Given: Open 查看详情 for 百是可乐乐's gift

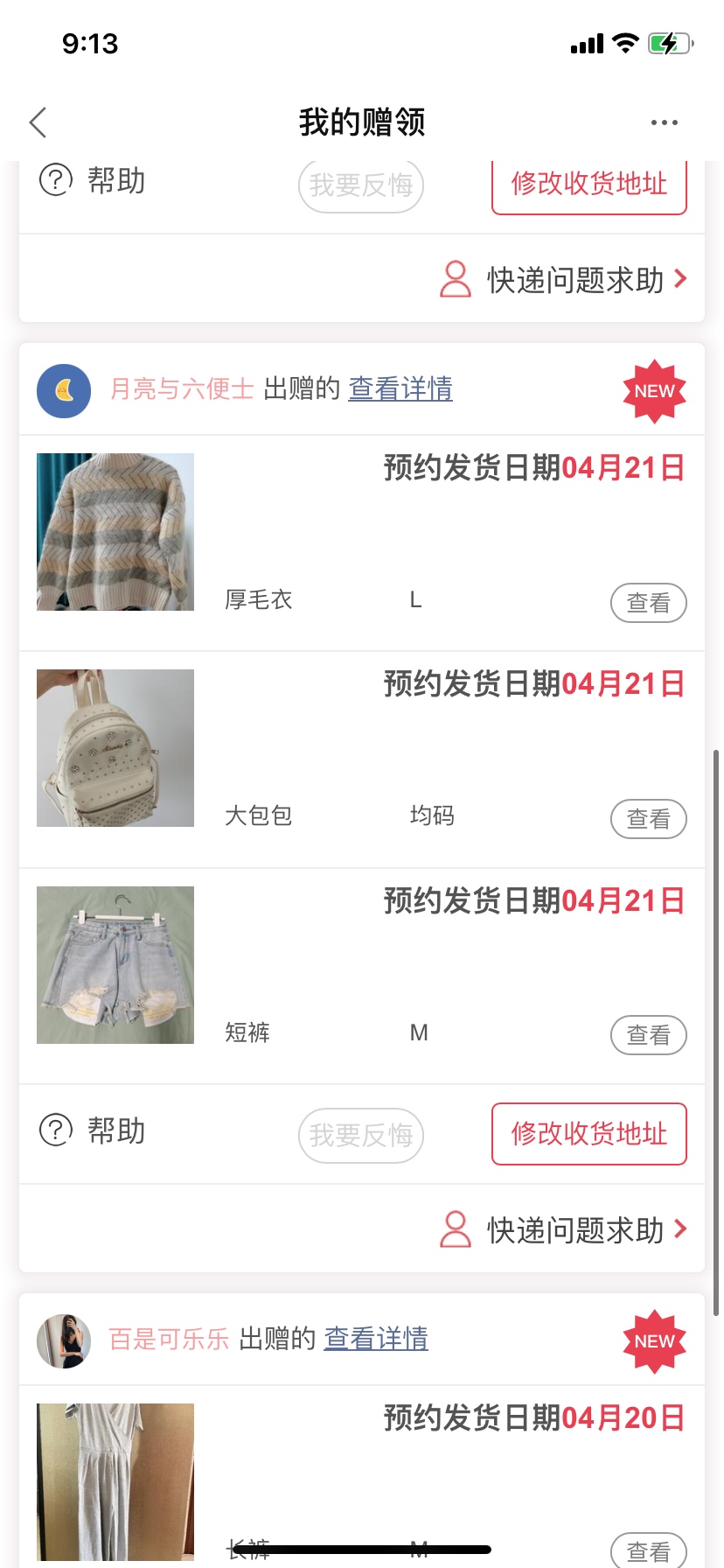Looking at the screenshot, I should pyautogui.click(x=376, y=1339).
